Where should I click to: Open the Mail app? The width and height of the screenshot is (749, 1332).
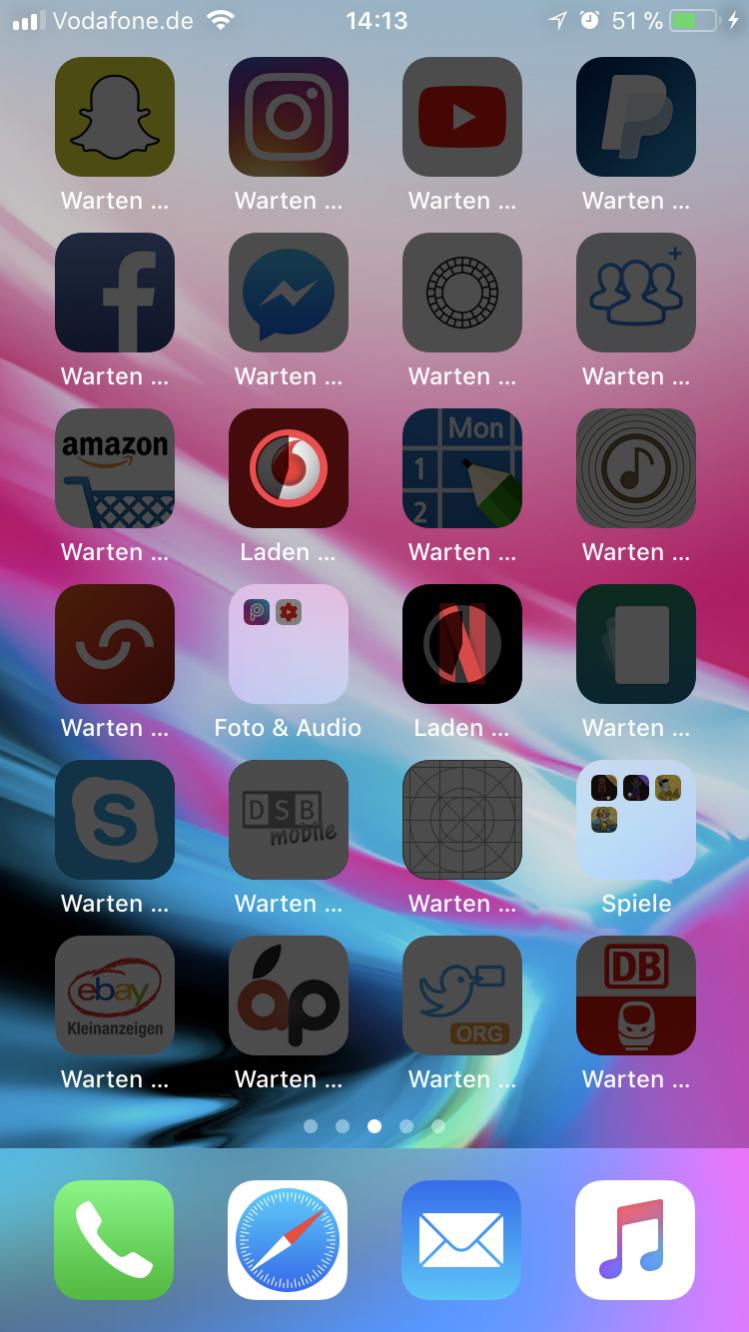(x=462, y=1240)
